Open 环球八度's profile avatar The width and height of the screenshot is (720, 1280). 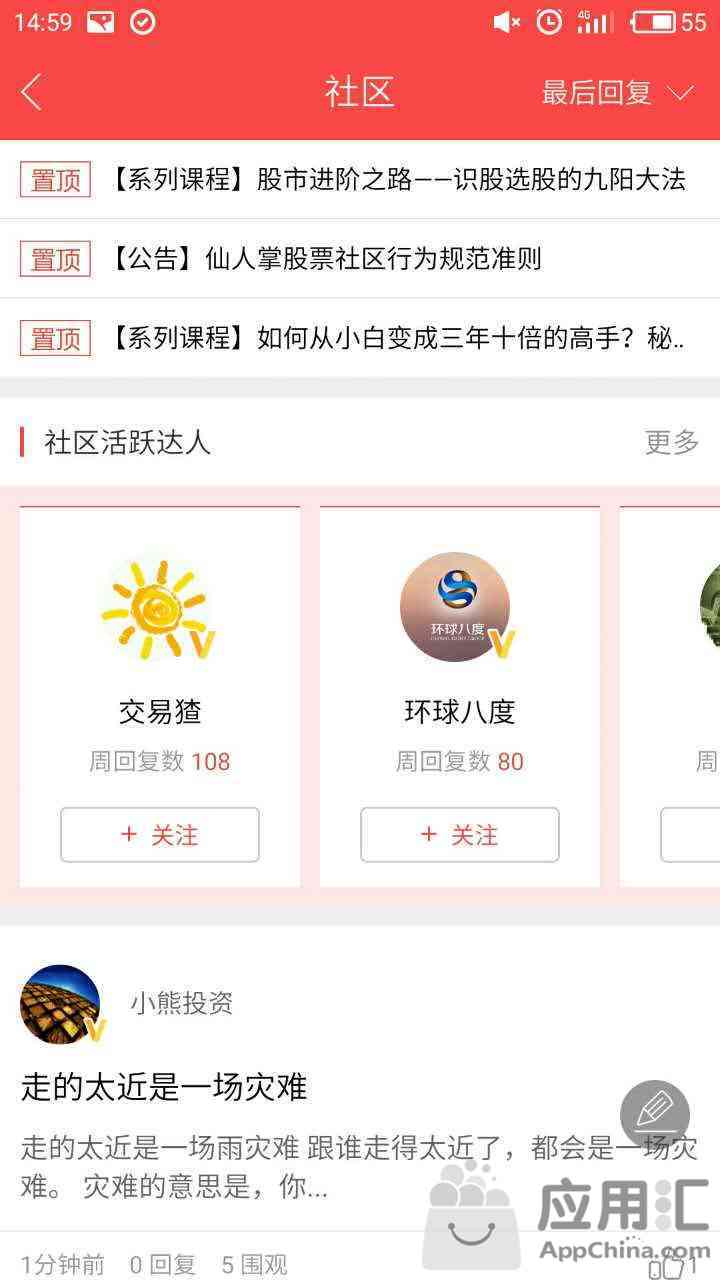pos(456,607)
